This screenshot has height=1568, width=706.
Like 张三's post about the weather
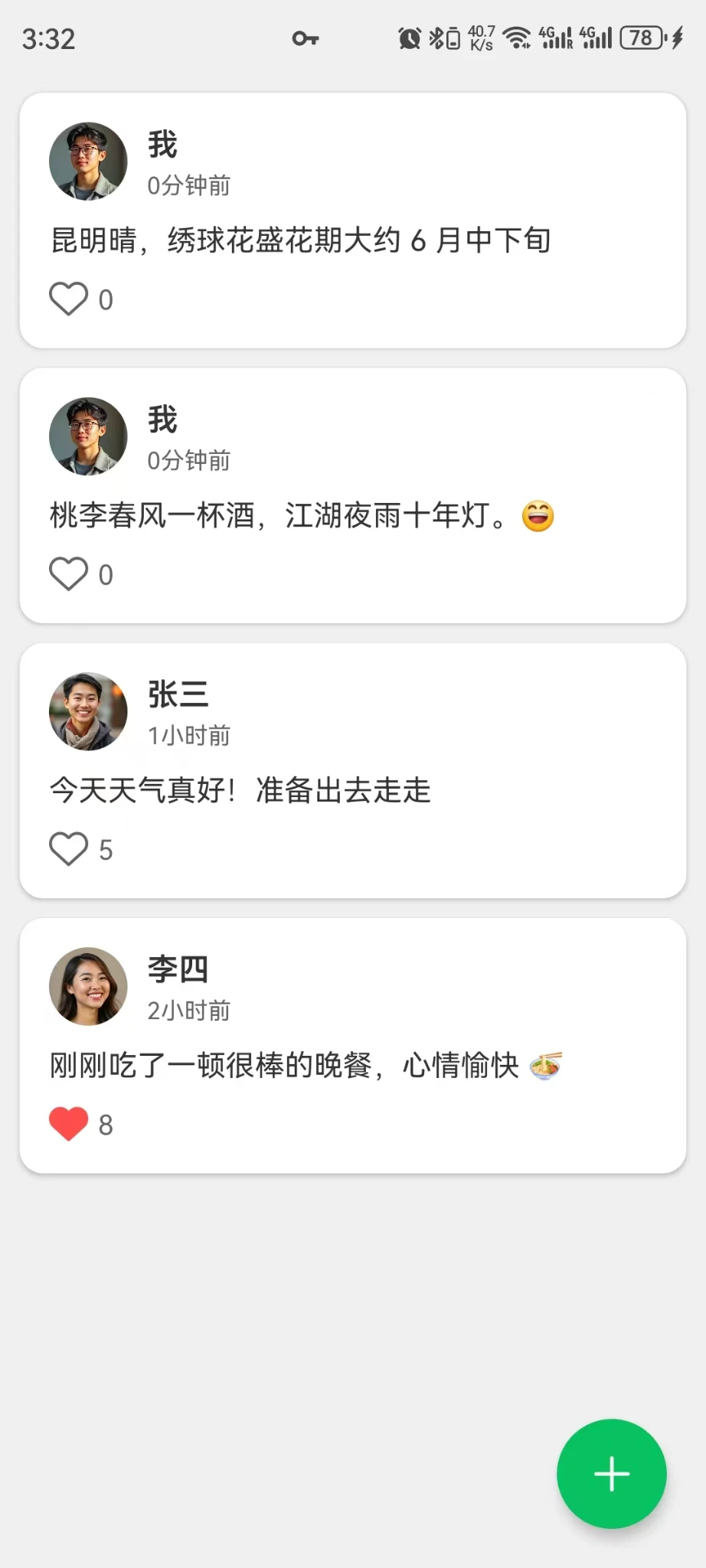[x=69, y=848]
